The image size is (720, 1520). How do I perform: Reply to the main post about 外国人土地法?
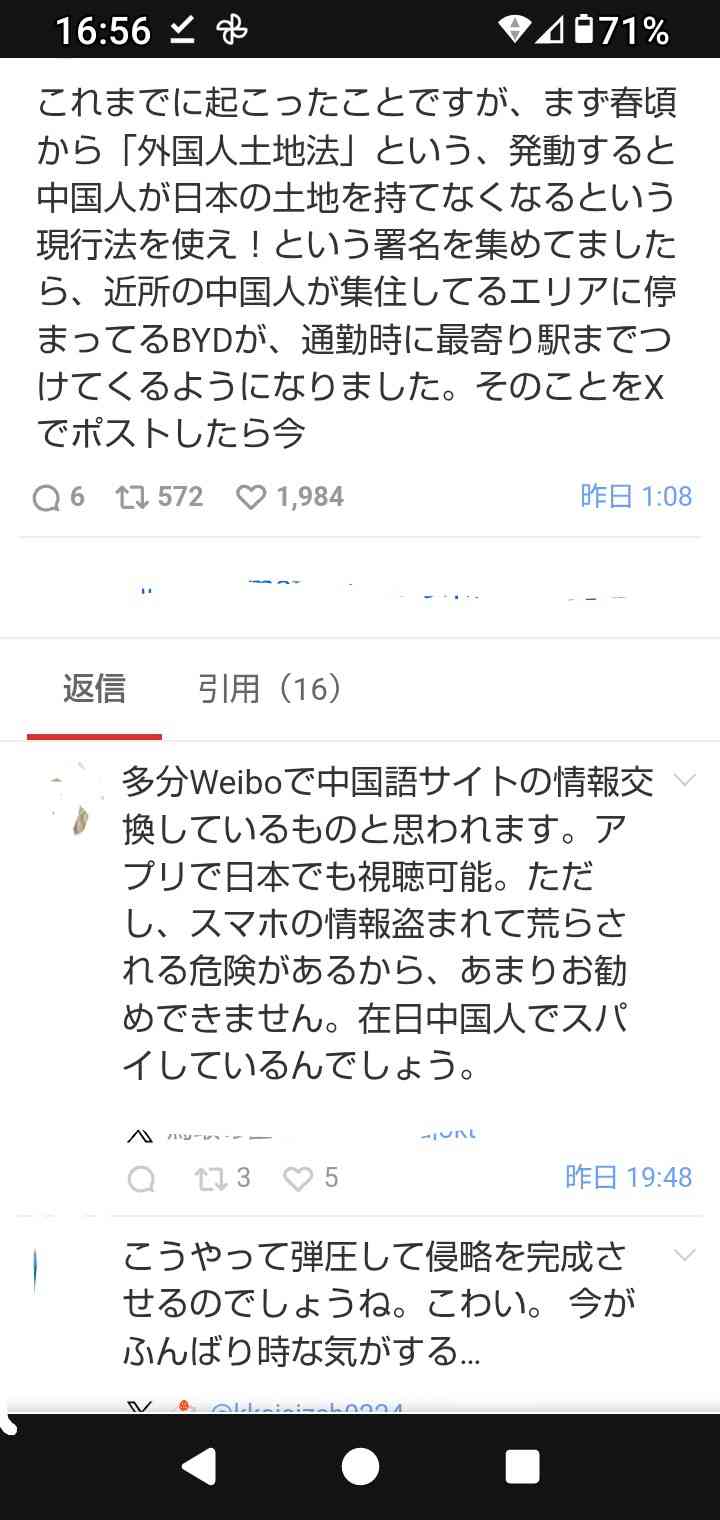pyautogui.click(x=47, y=497)
